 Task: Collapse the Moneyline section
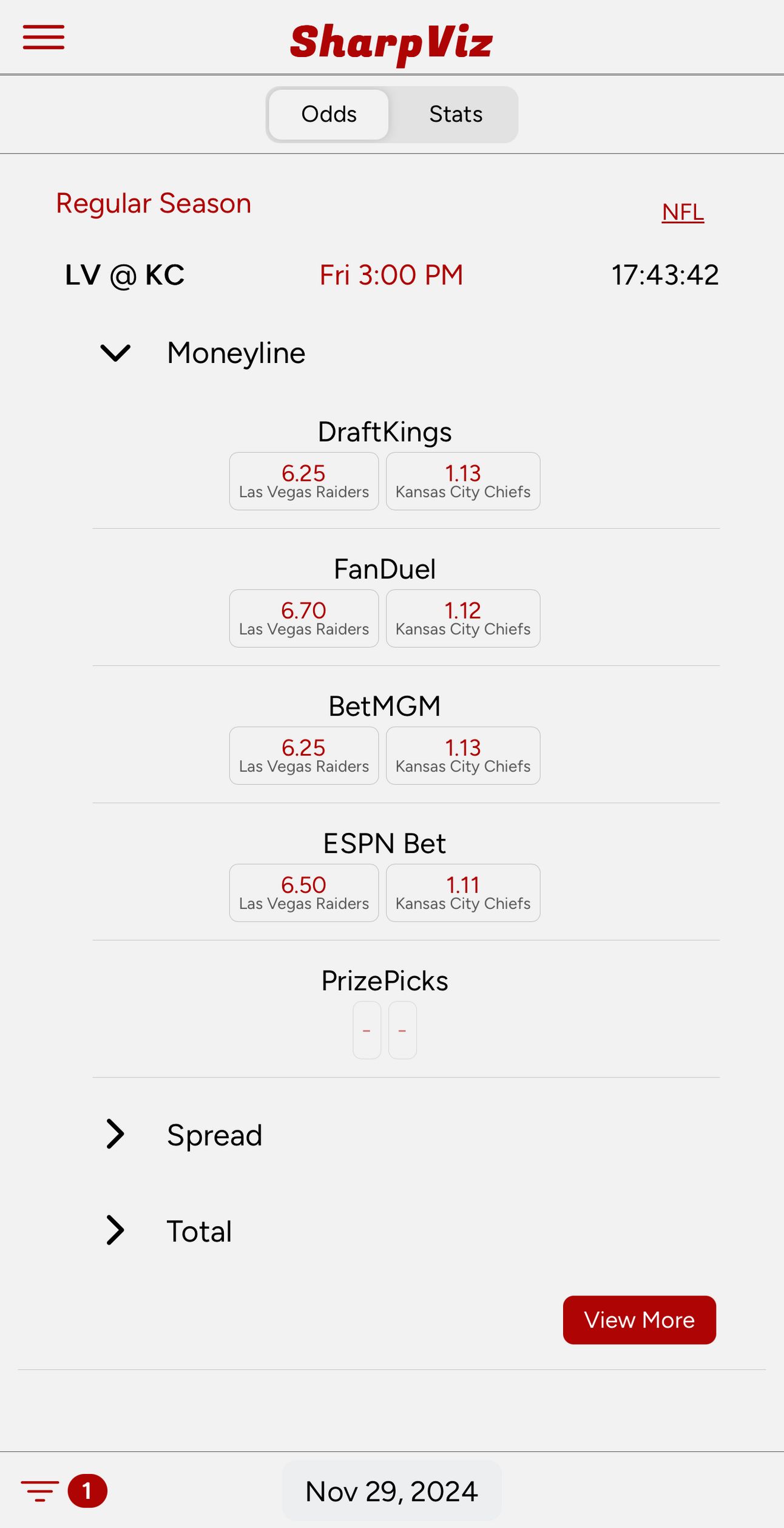click(115, 353)
